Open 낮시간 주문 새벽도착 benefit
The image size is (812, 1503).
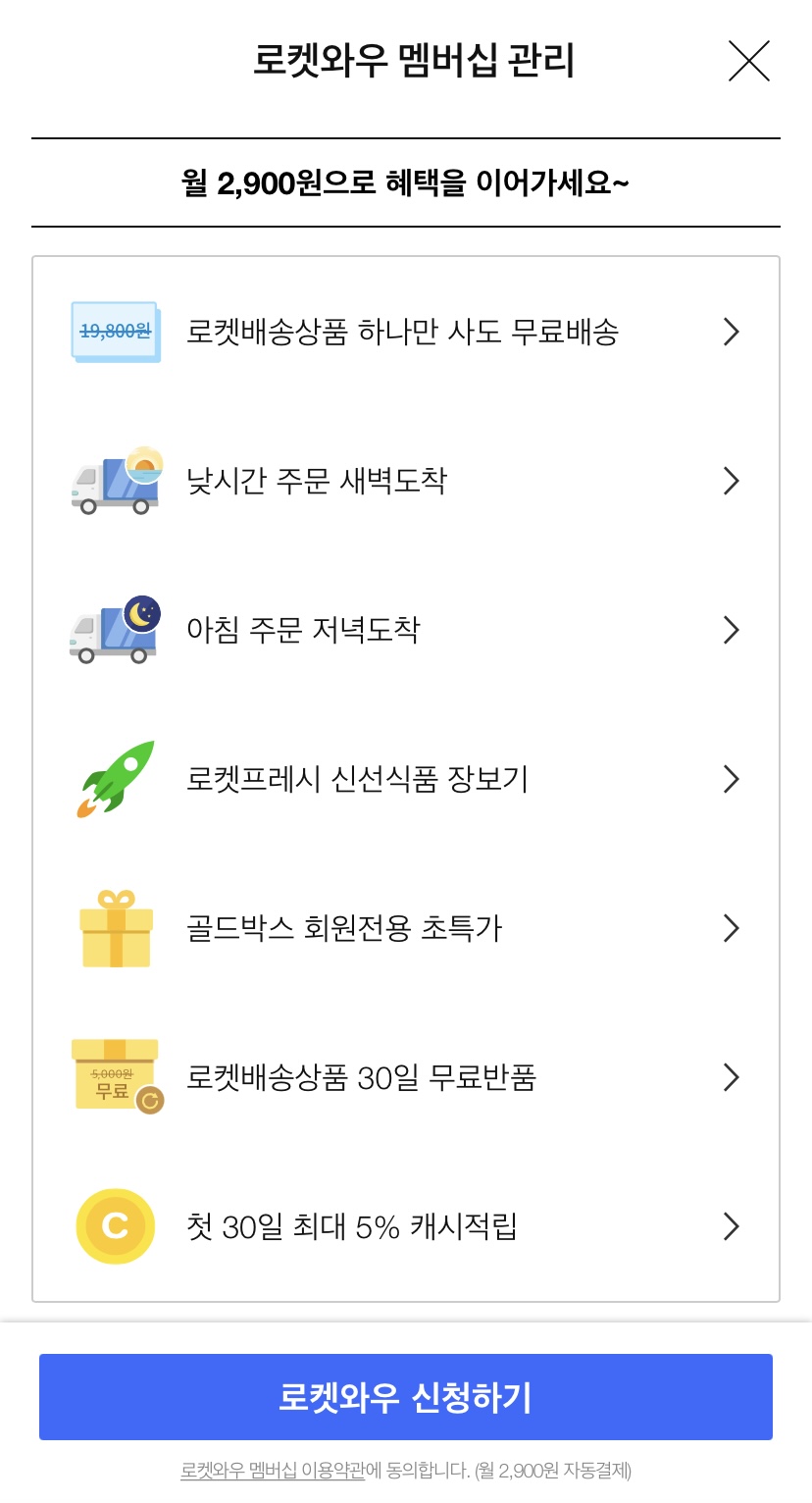406,481
